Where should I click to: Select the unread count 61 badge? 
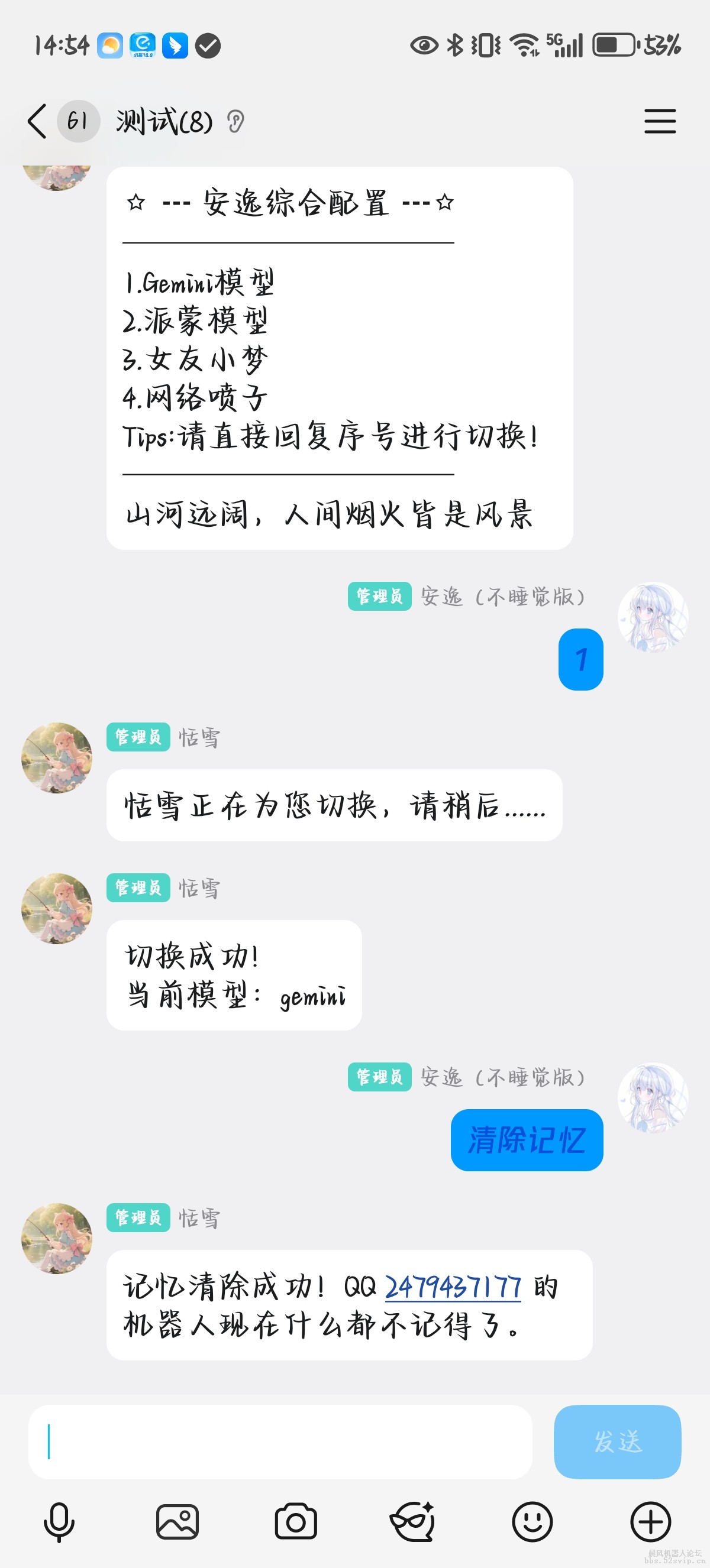[78, 121]
